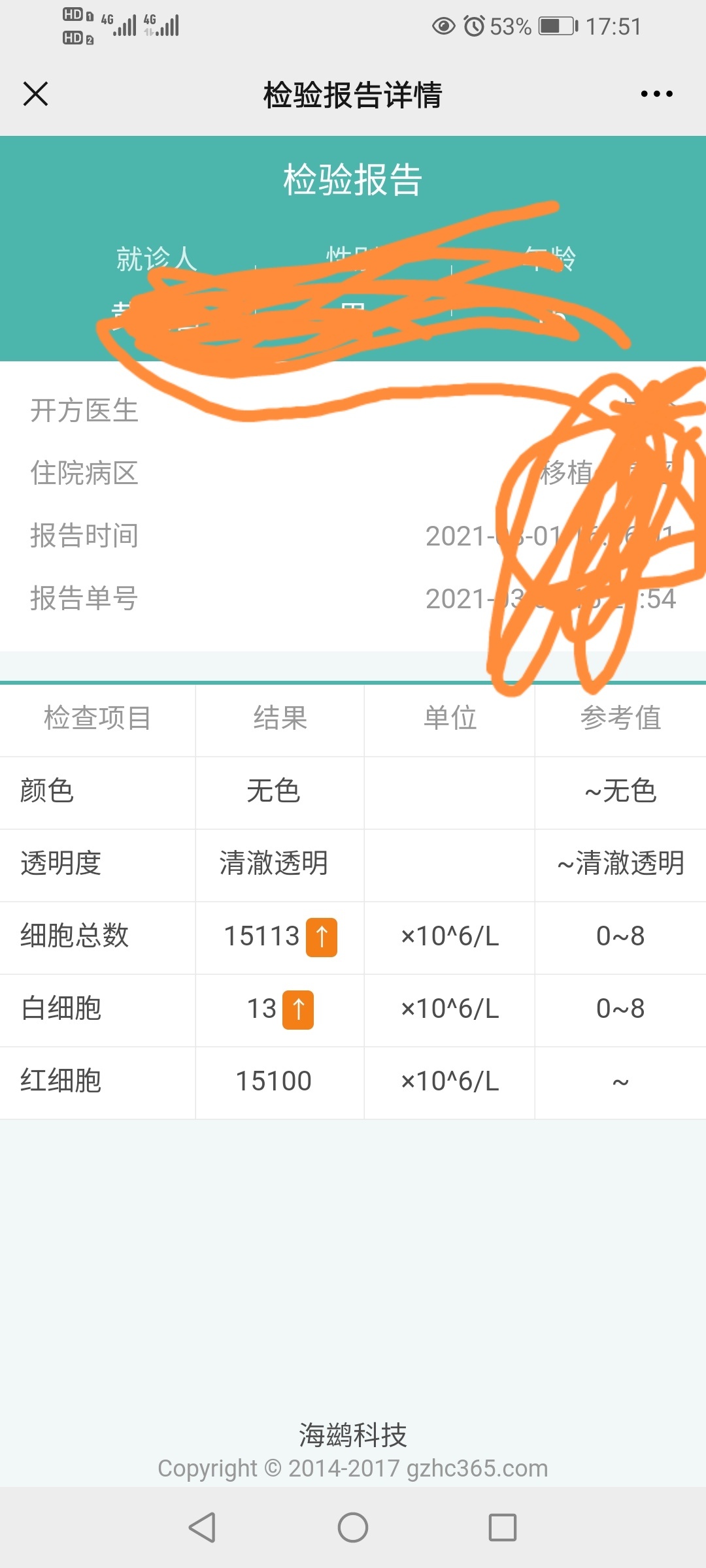
Task: Go to the home screen
Action: pyautogui.click(x=353, y=1527)
